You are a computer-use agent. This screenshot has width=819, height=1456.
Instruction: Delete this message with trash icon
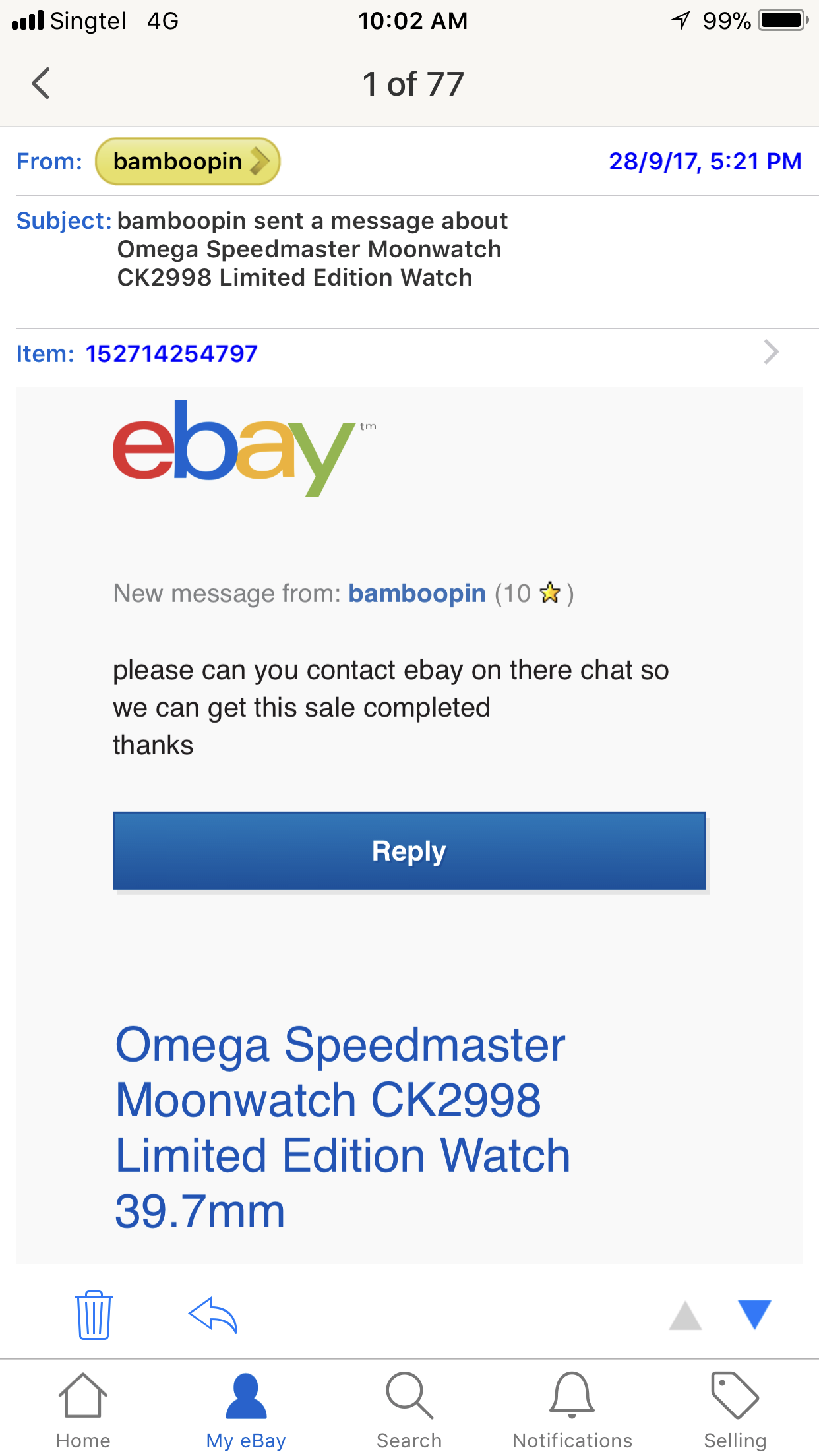point(94,1315)
